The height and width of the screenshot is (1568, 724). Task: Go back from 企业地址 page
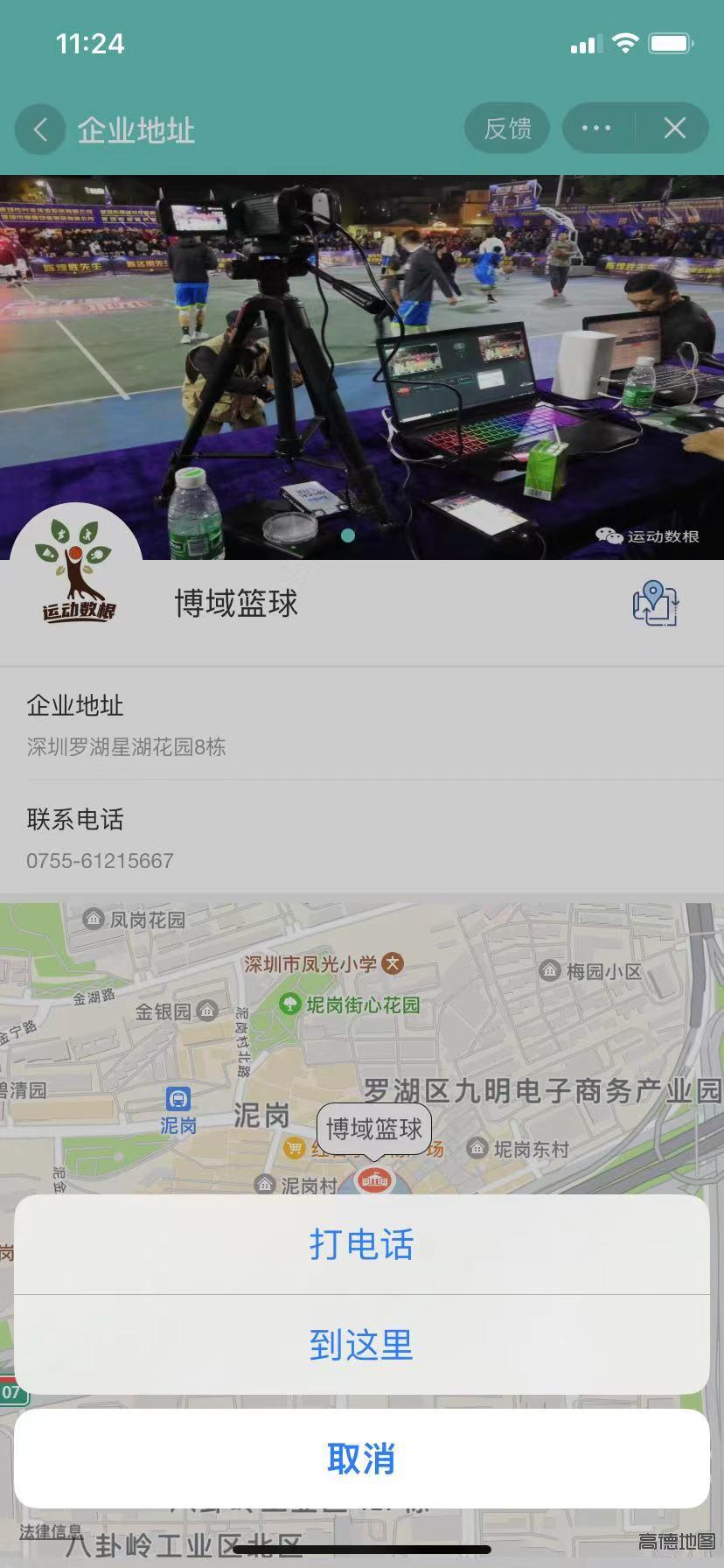[x=40, y=130]
